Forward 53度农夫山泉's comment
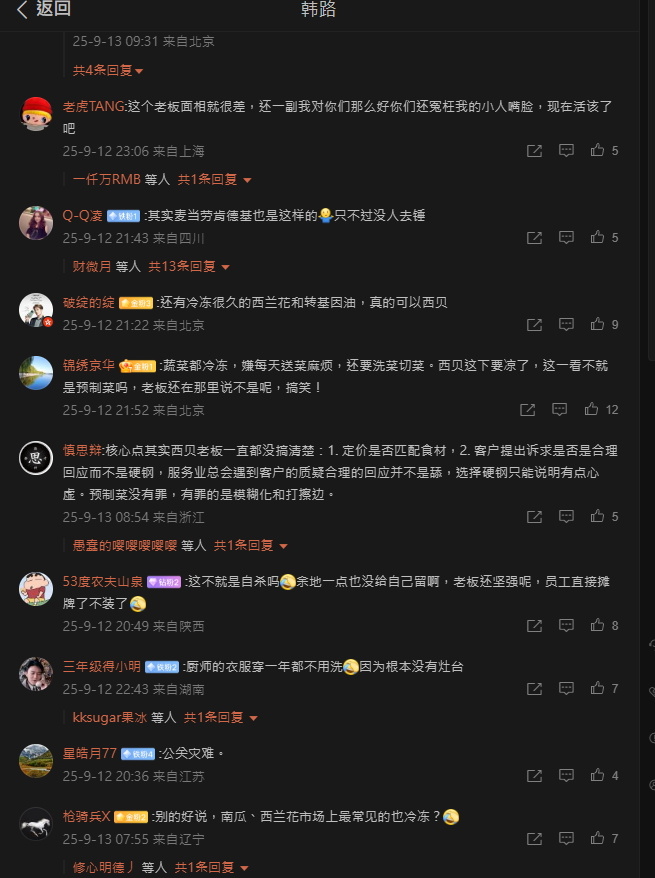Screen dimensions: 655x878 [x=535, y=626]
